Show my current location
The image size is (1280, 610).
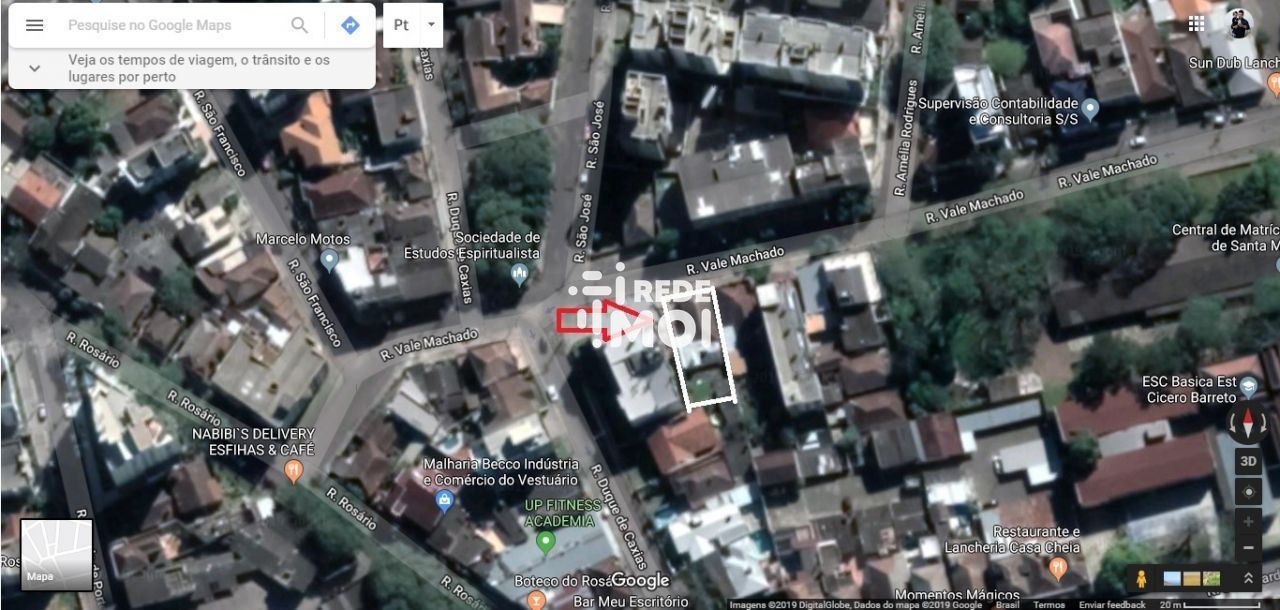[1248, 492]
